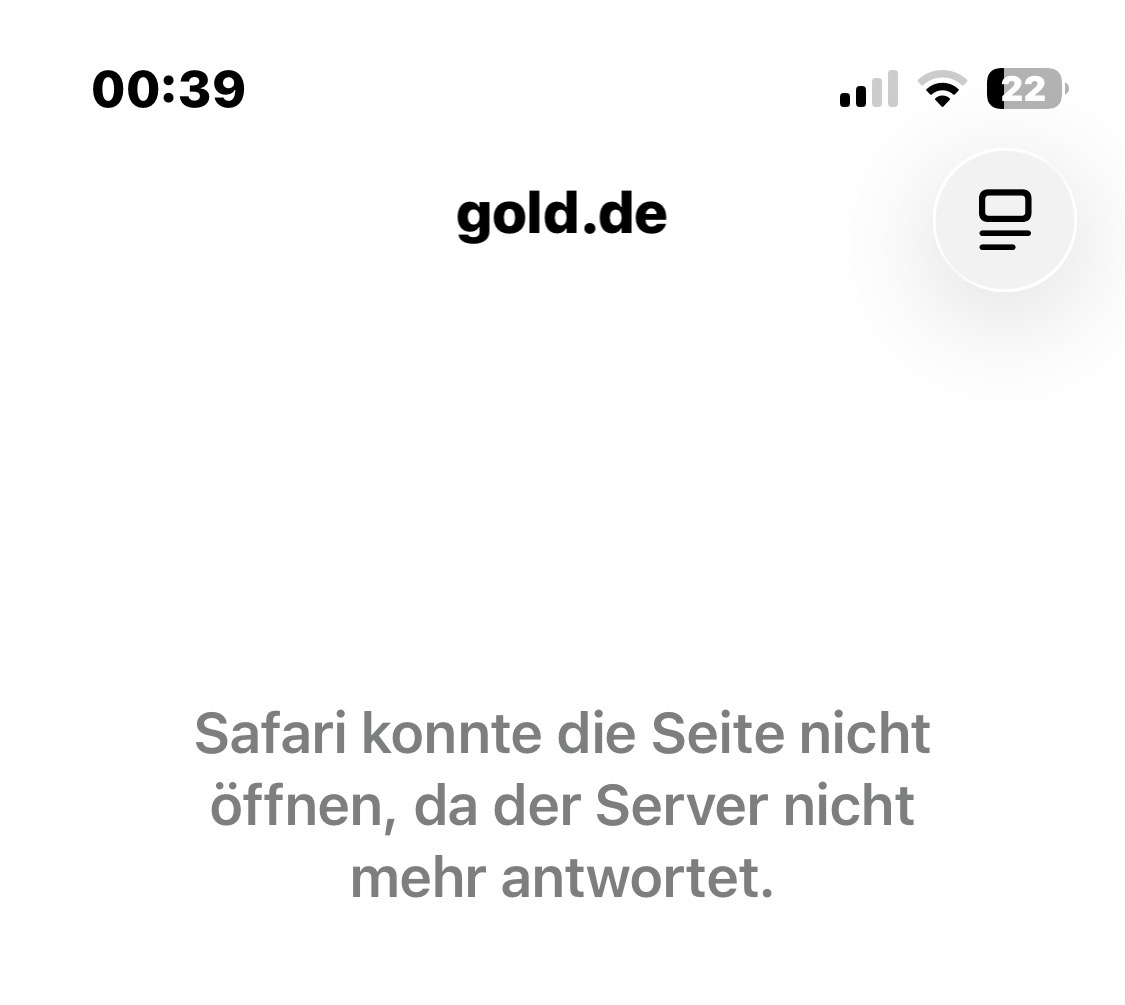Open the page menu button beside gold.de

coord(1004,220)
